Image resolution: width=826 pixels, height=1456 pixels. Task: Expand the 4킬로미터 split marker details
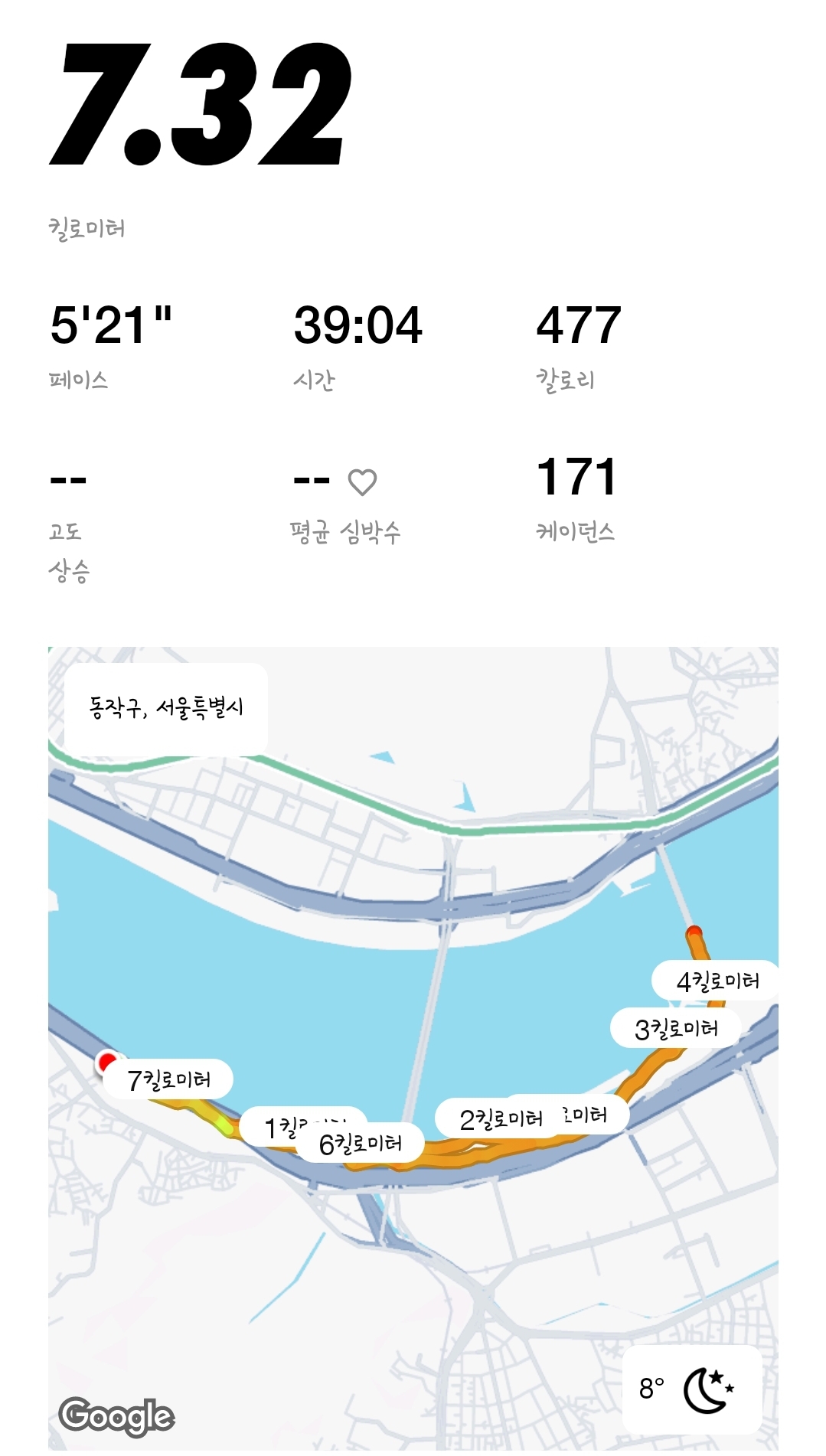pyautogui.click(x=720, y=978)
